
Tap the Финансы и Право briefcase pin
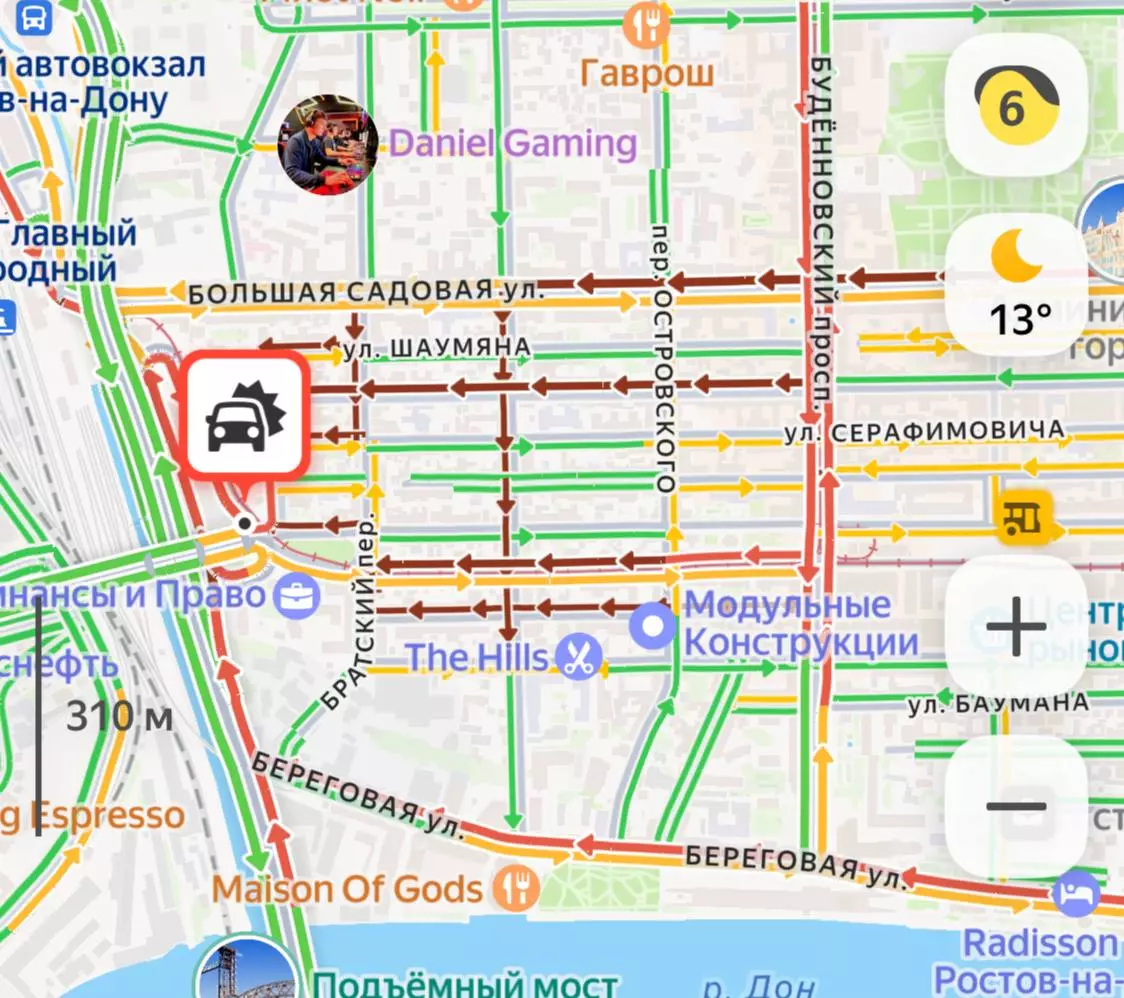[x=298, y=598]
